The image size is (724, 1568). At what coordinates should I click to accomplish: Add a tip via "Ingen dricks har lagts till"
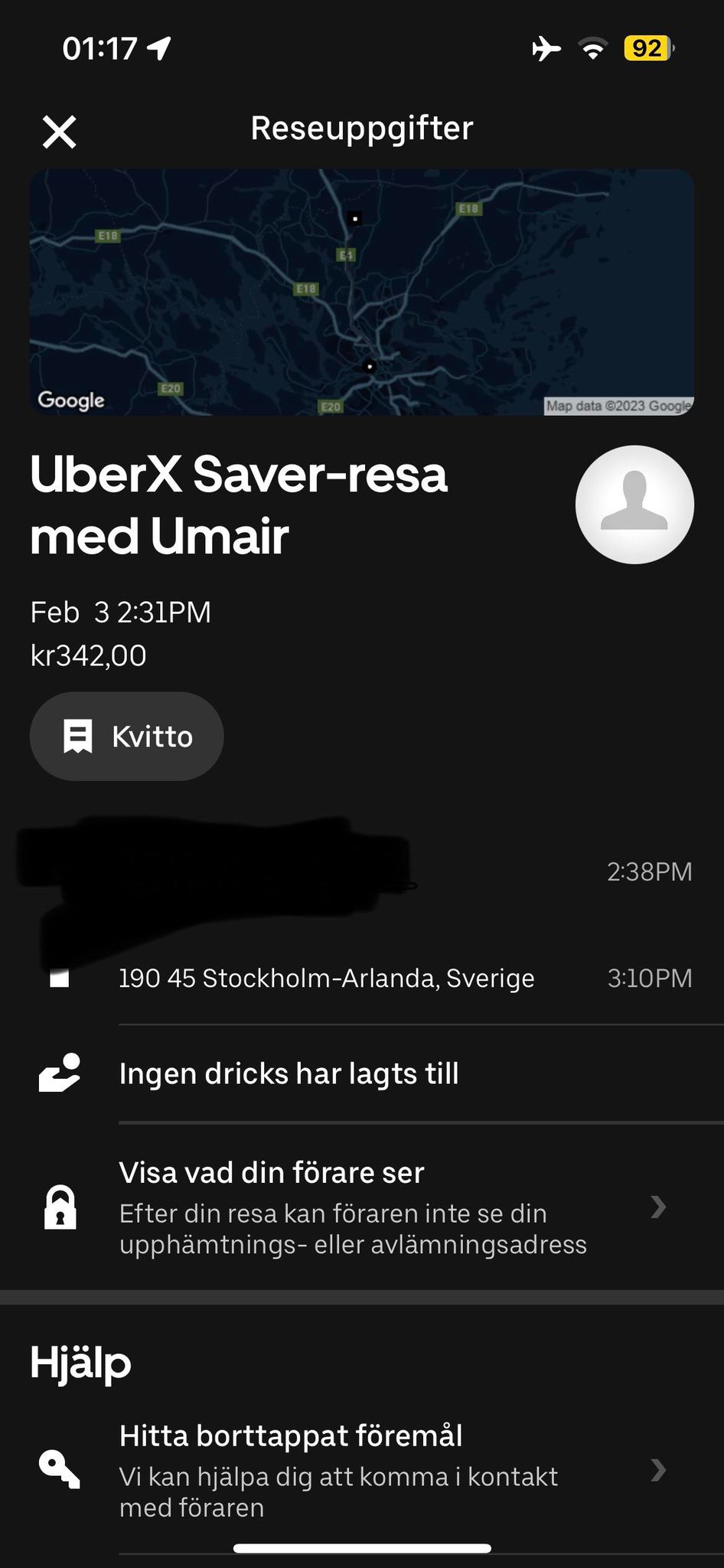pyautogui.click(x=289, y=1073)
